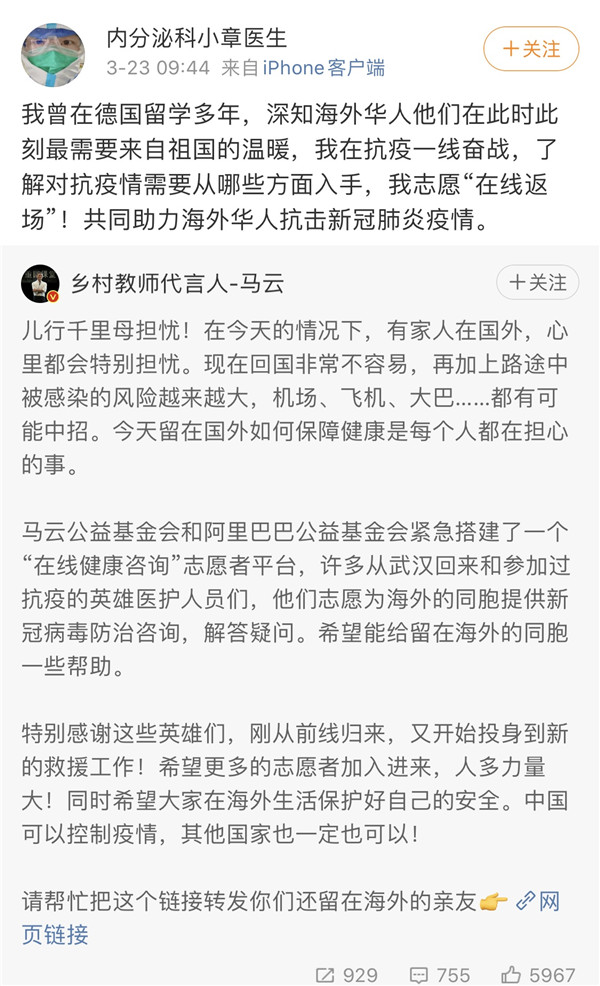Open 内分泌科小章医生's profile avatar
Viewport: 600px width, 986px height.
[54, 53]
